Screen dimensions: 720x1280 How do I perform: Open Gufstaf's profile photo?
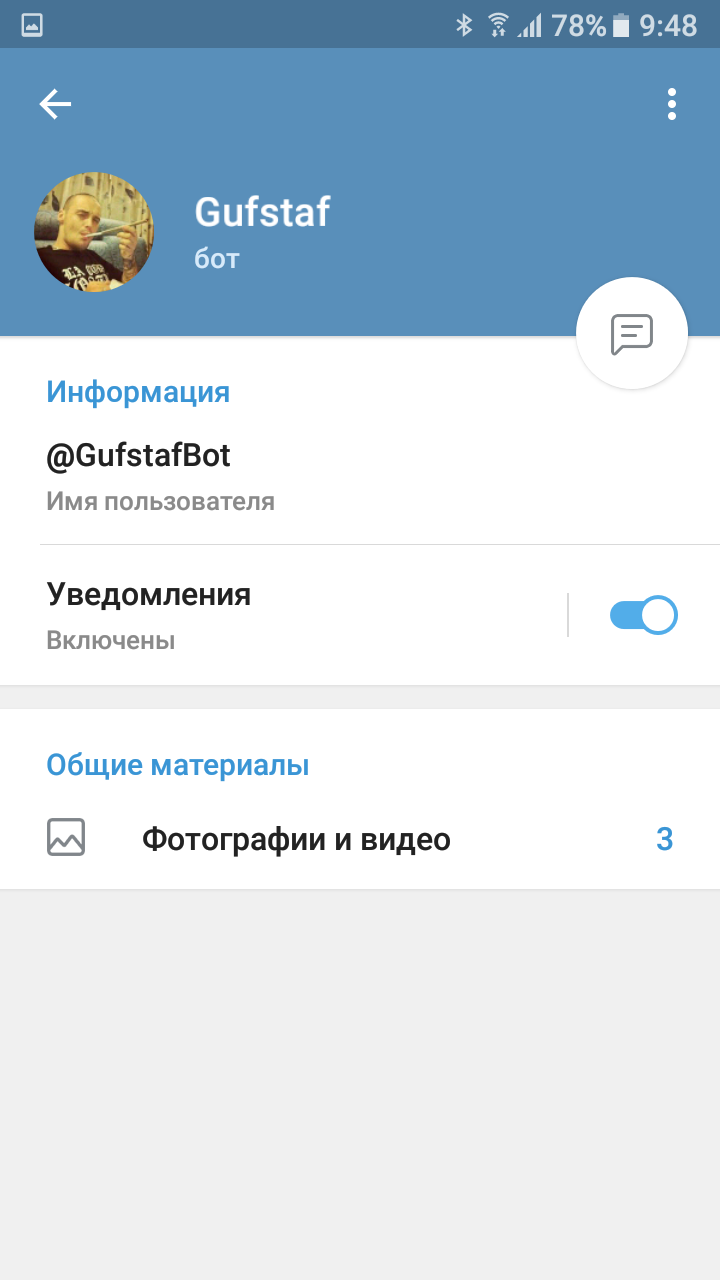[x=94, y=232]
